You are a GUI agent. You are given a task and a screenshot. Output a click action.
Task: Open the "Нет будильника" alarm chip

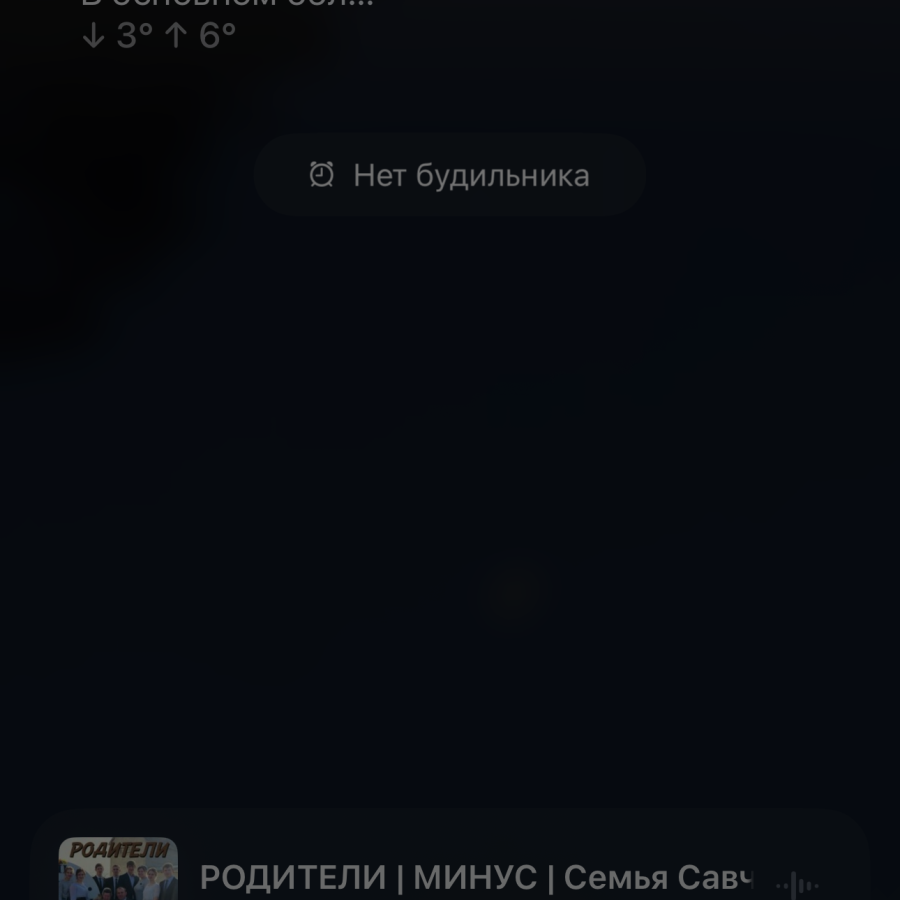point(449,175)
